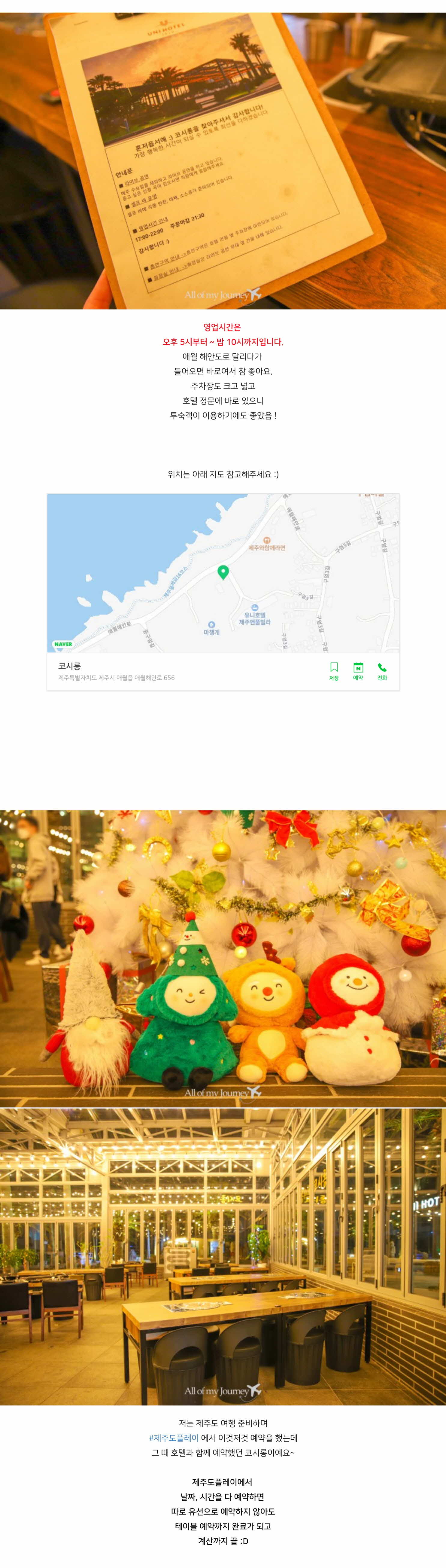Save the 코시롱 place to bookmarks
The height and width of the screenshot is (1568, 446).
[333, 671]
